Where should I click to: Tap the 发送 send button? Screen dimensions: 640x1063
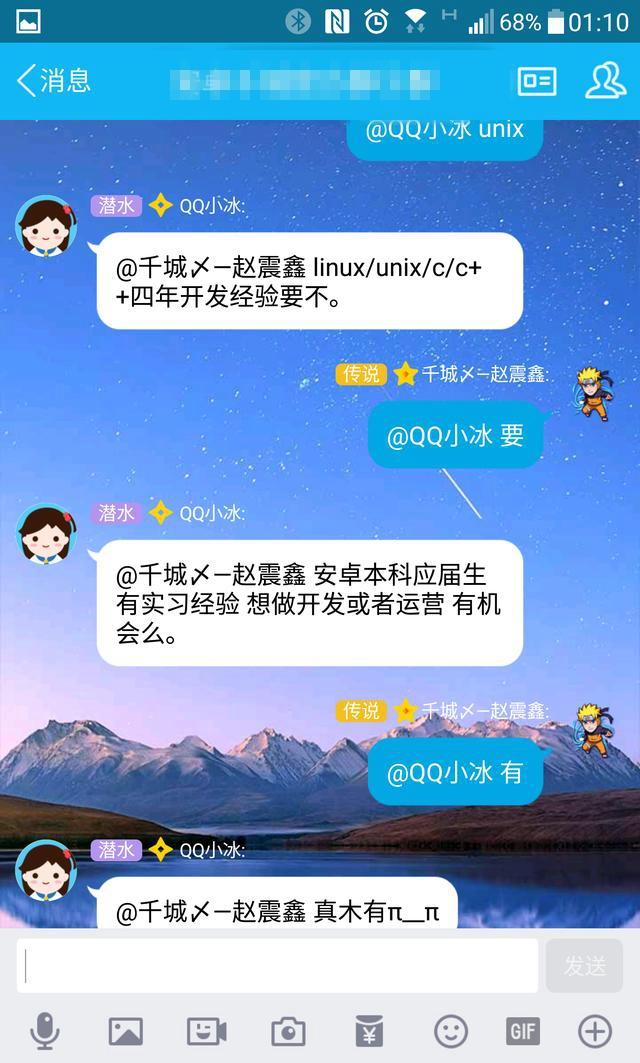pyautogui.click(x=585, y=965)
